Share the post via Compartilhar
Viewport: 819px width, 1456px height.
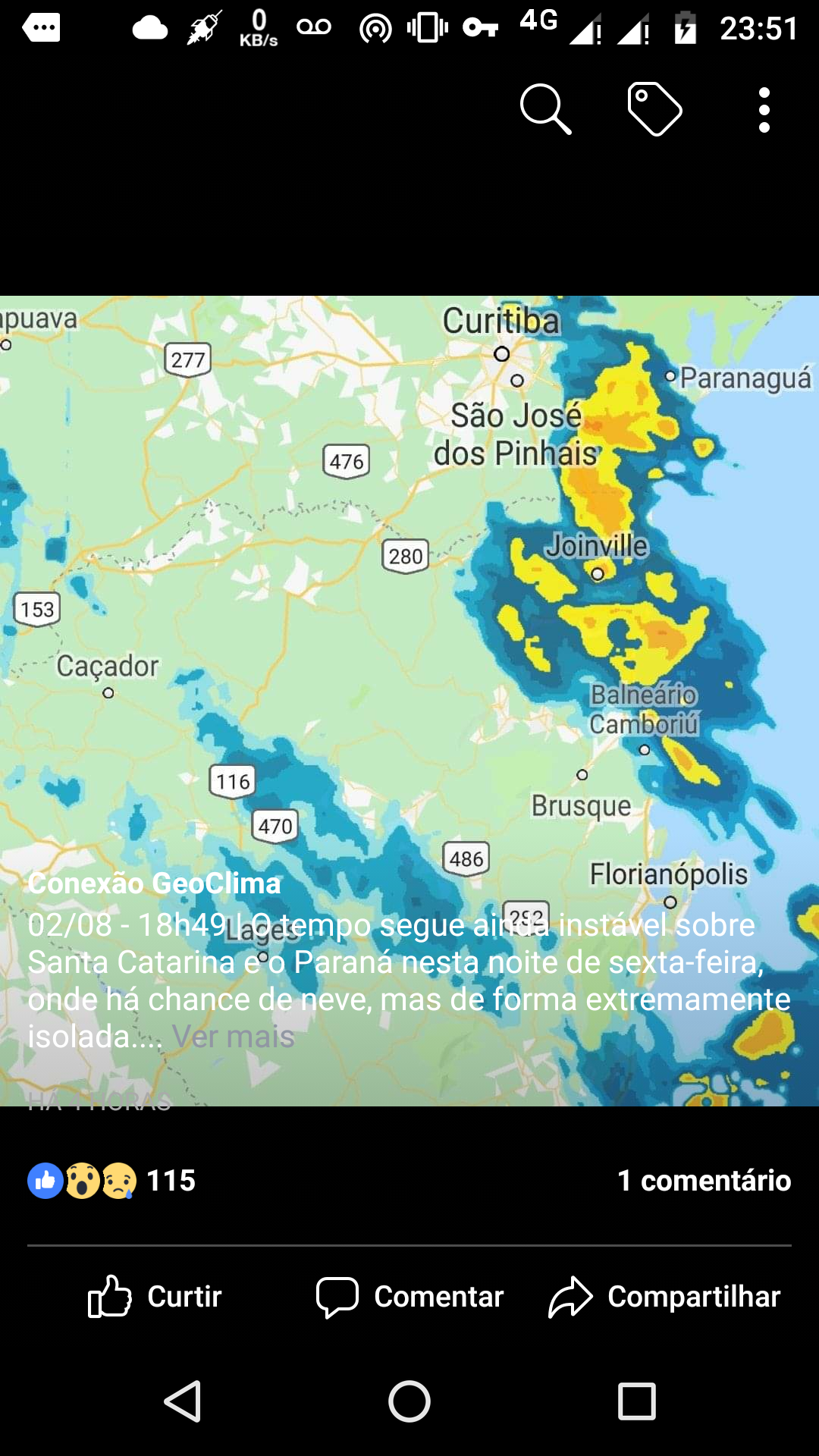click(664, 1297)
